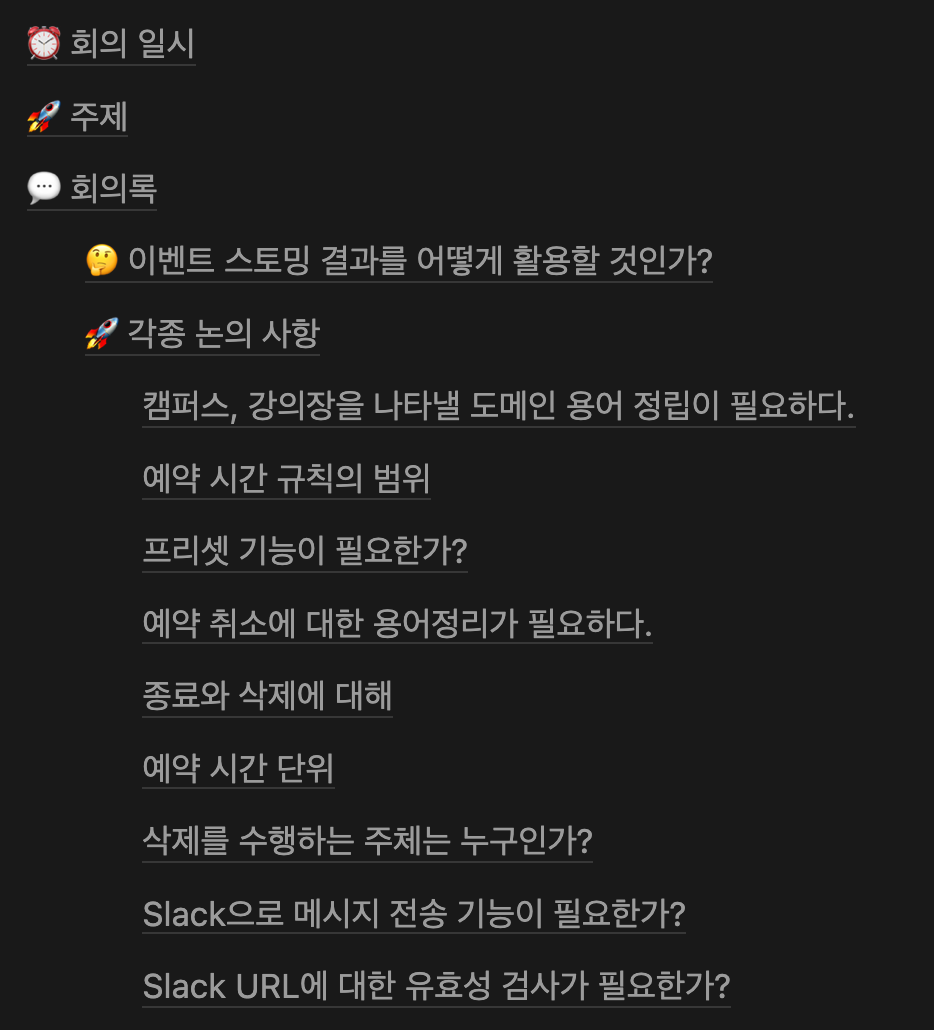
Task: Select 예약 시간 규칙의 범위 link
Action: (x=286, y=479)
